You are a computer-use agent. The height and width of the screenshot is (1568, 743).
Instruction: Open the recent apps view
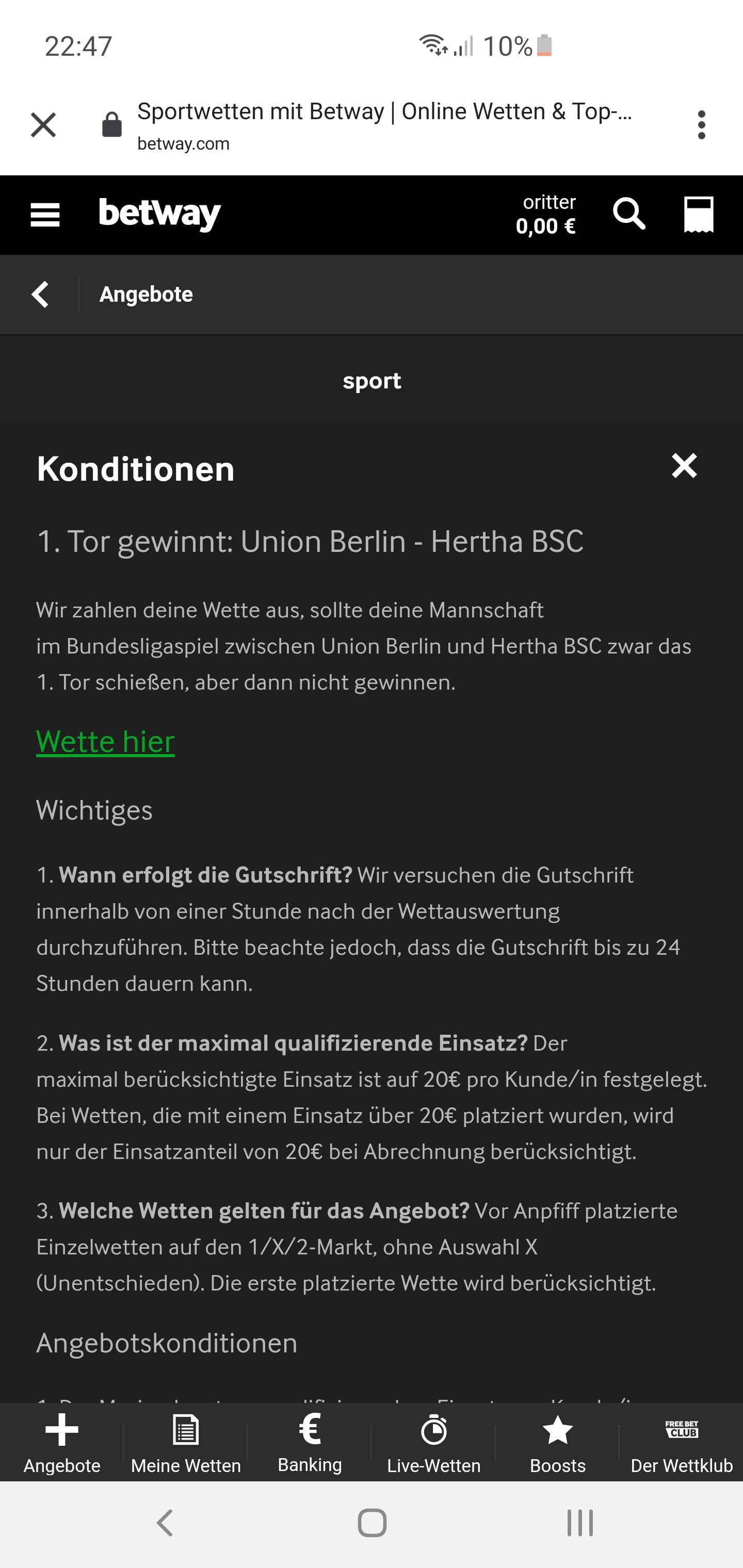580,1524
